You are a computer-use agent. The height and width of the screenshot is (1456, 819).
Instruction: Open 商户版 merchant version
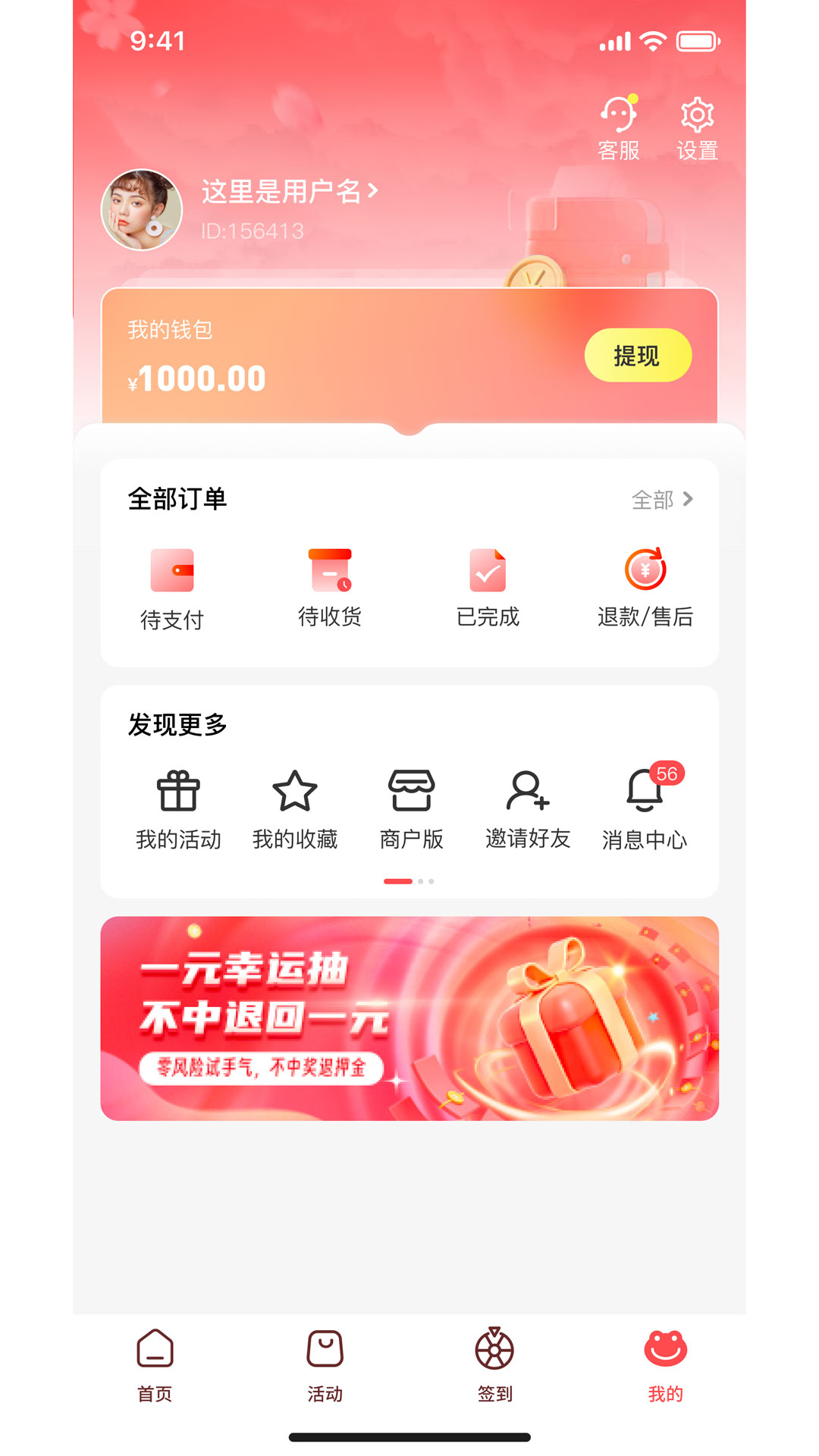[x=411, y=810]
